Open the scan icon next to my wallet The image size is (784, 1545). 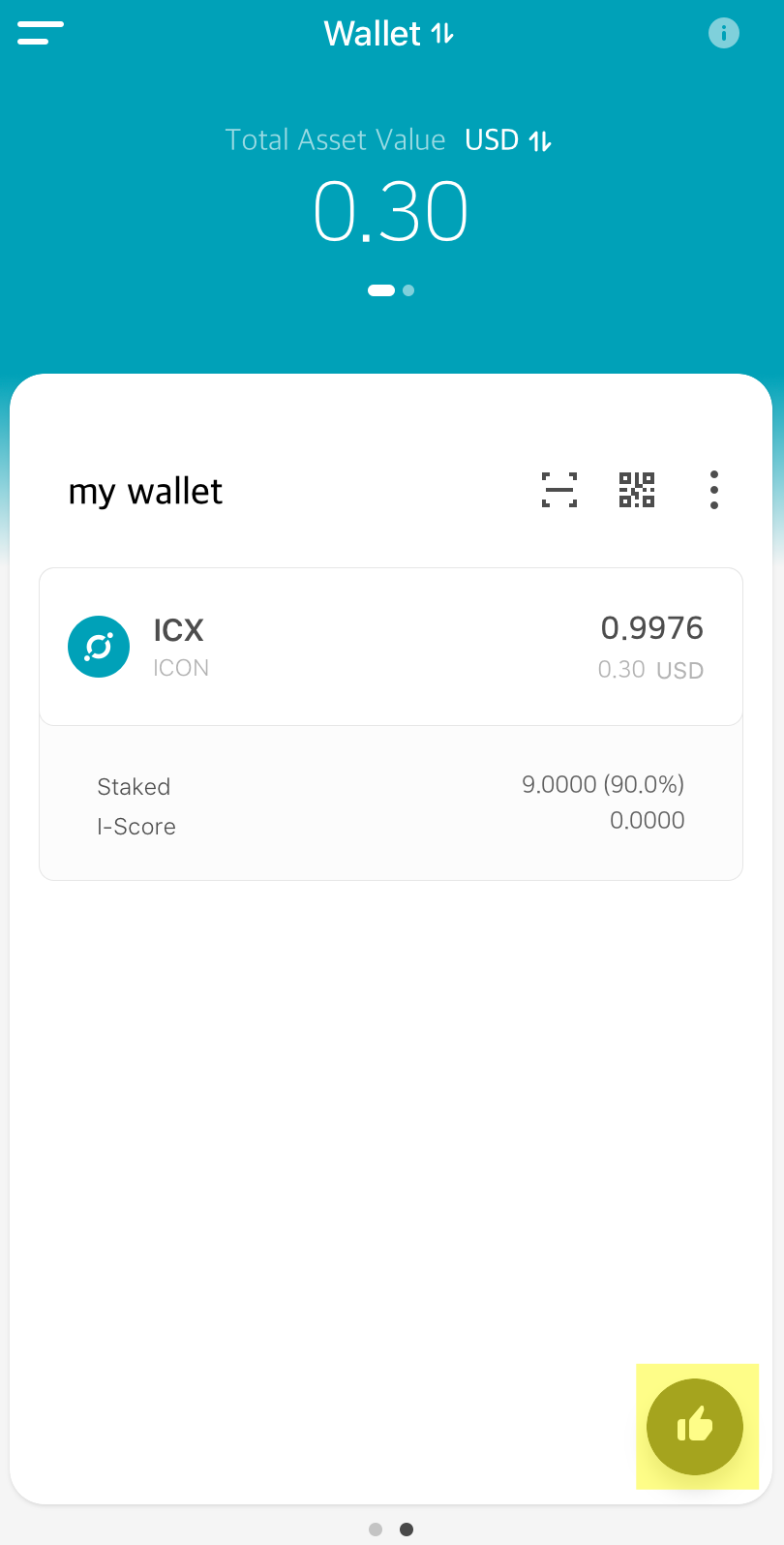point(559,490)
